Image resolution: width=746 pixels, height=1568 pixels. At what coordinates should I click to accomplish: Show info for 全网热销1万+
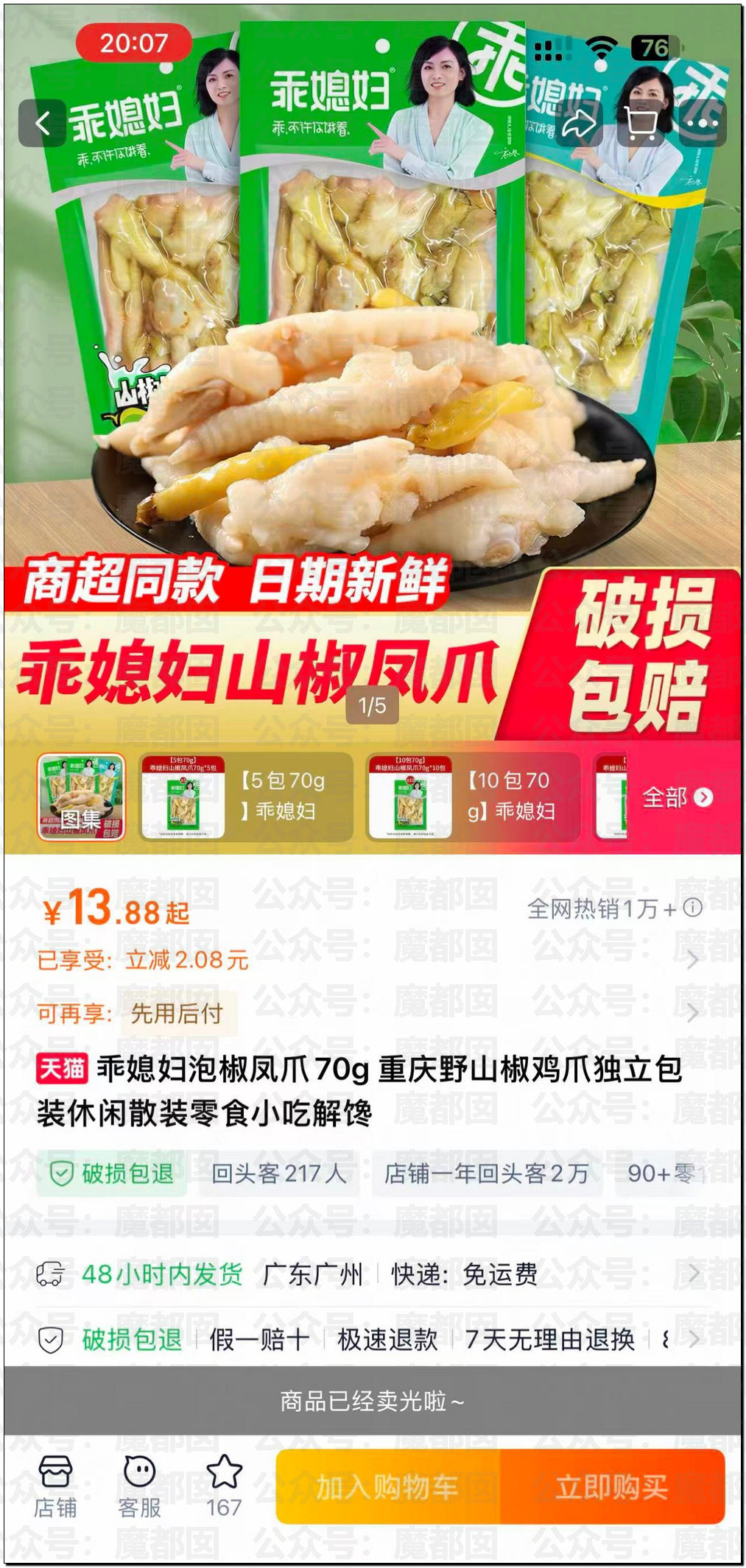(692, 908)
